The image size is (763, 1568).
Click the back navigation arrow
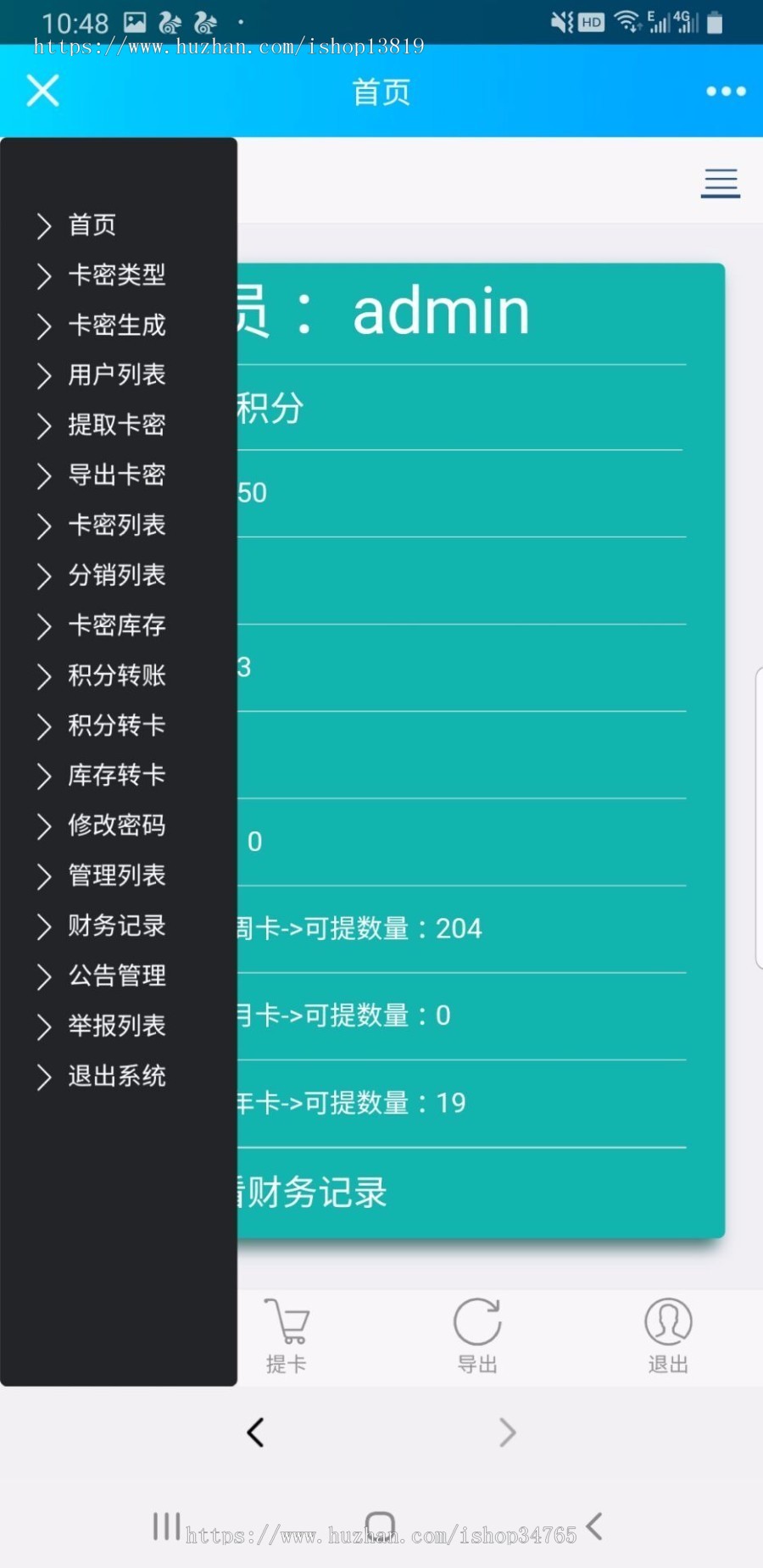point(256,1432)
